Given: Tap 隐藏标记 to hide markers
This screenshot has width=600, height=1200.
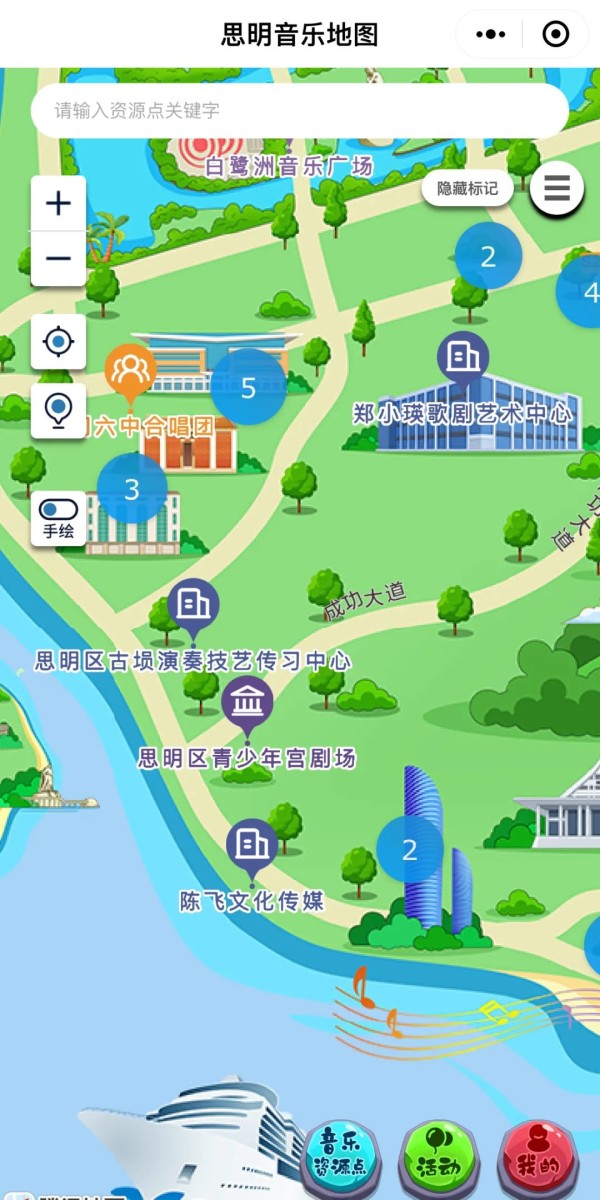Looking at the screenshot, I should point(467,187).
